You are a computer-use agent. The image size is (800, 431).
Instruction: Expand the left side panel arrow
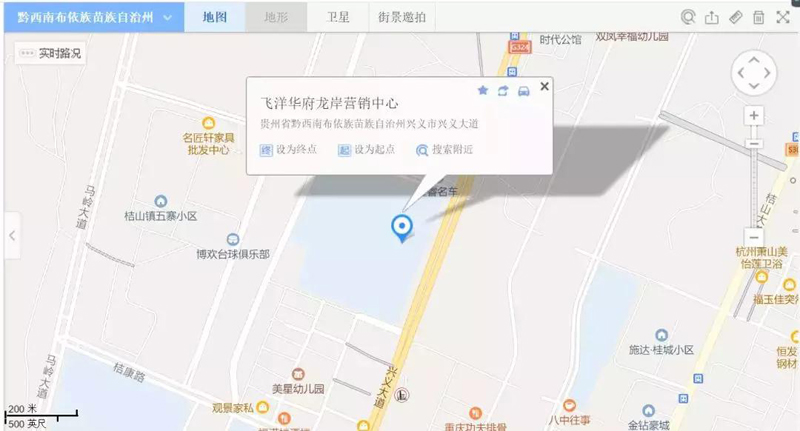coord(12,236)
